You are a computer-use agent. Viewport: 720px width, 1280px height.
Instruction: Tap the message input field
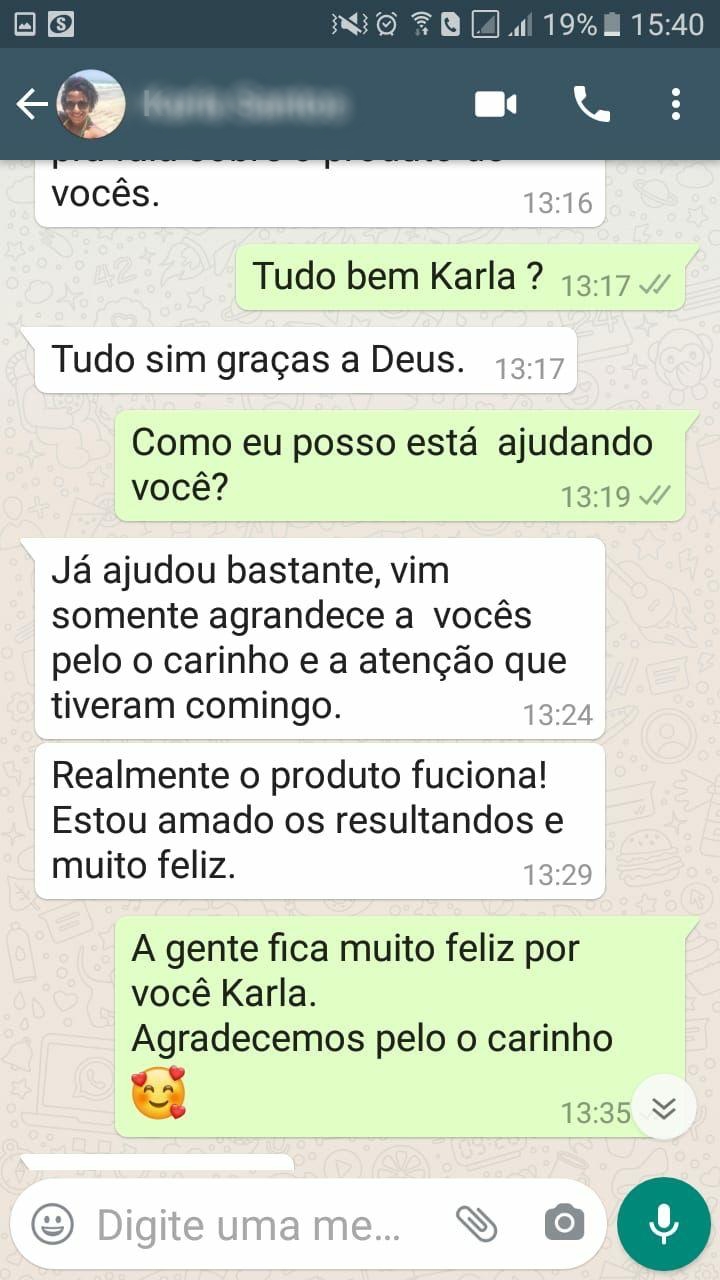tap(250, 1224)
